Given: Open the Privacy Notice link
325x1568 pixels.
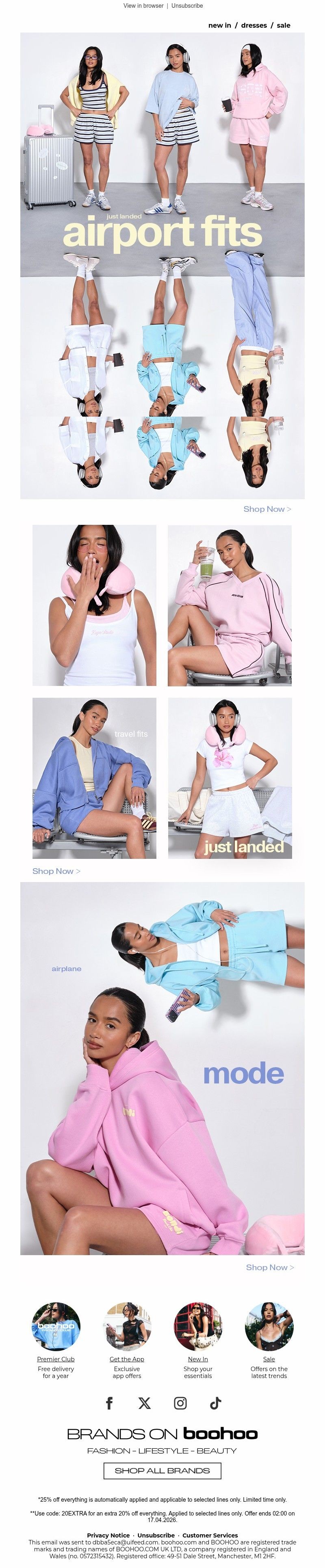Looking at the screenshot, I should pos(108,1535).
